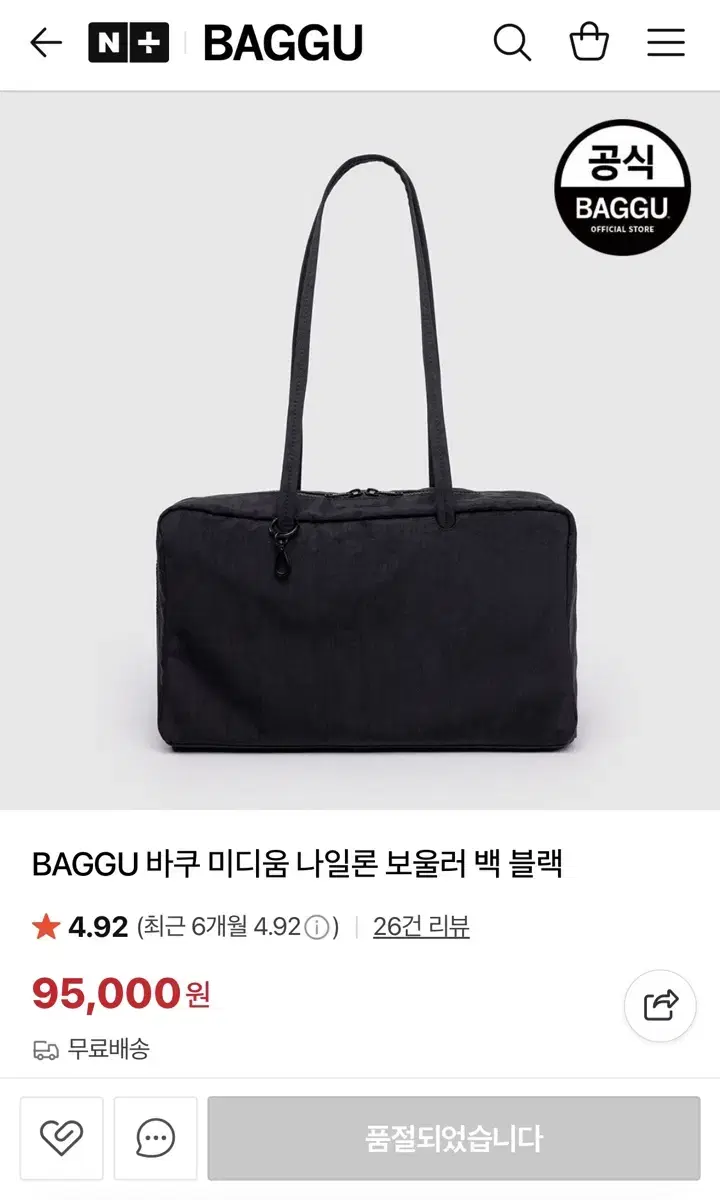Click the wishlist heart icon
720x1200 pixels.
tap(62, 1138)
